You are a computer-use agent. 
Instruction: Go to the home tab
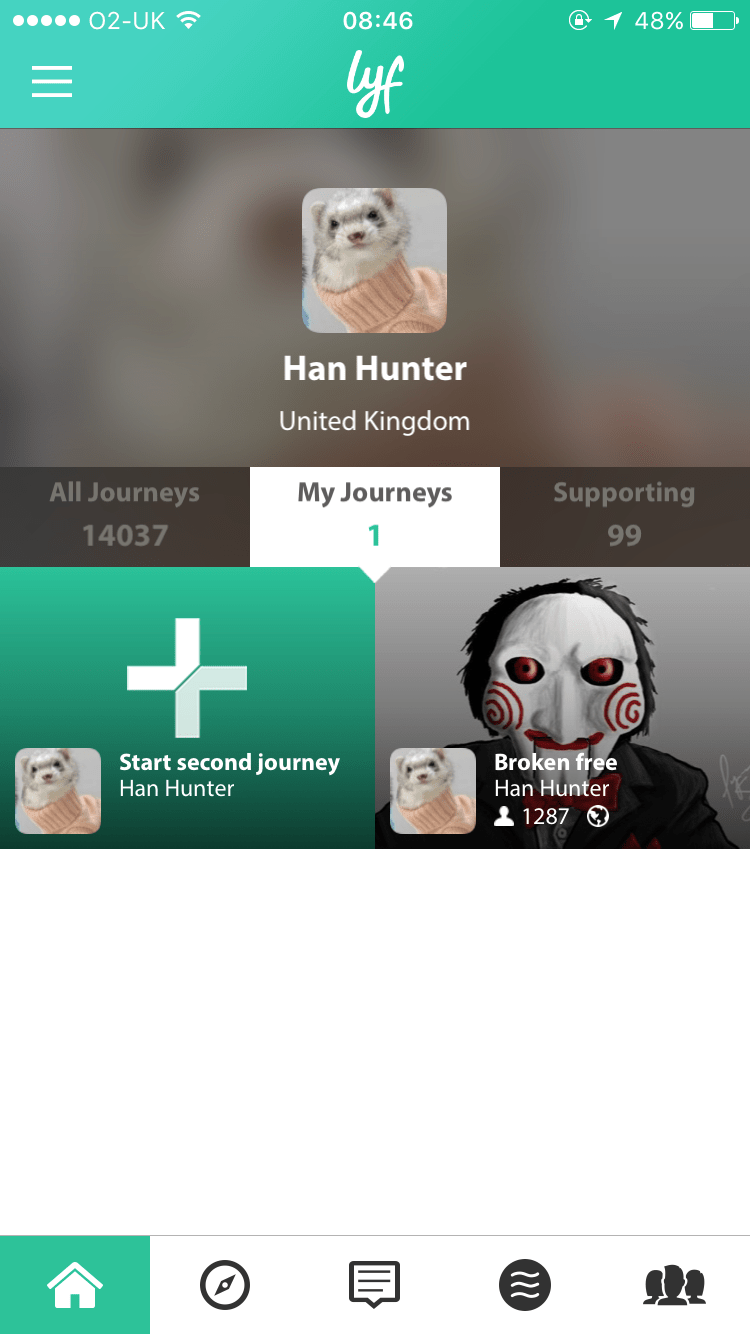[75, 1284]
